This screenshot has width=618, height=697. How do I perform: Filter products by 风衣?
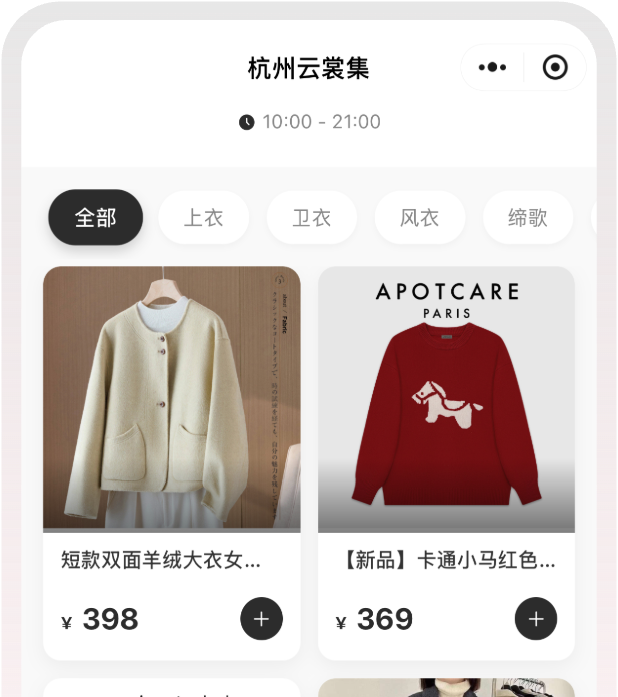click(419, 217)
